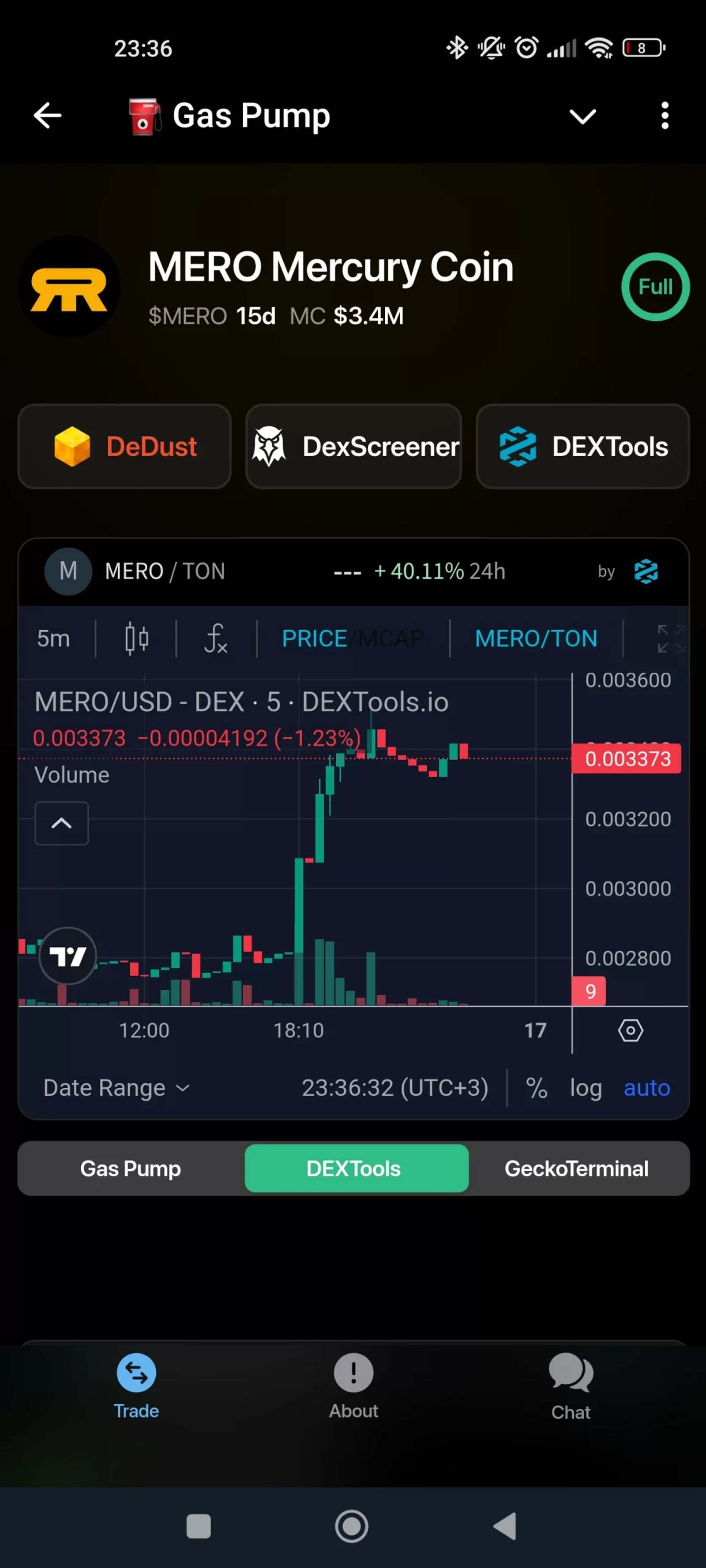The width and height of the screenshot is (706, 1568).
Task: Switch to the GeckoTerminal chart tab
Action: pos(576,1168)
